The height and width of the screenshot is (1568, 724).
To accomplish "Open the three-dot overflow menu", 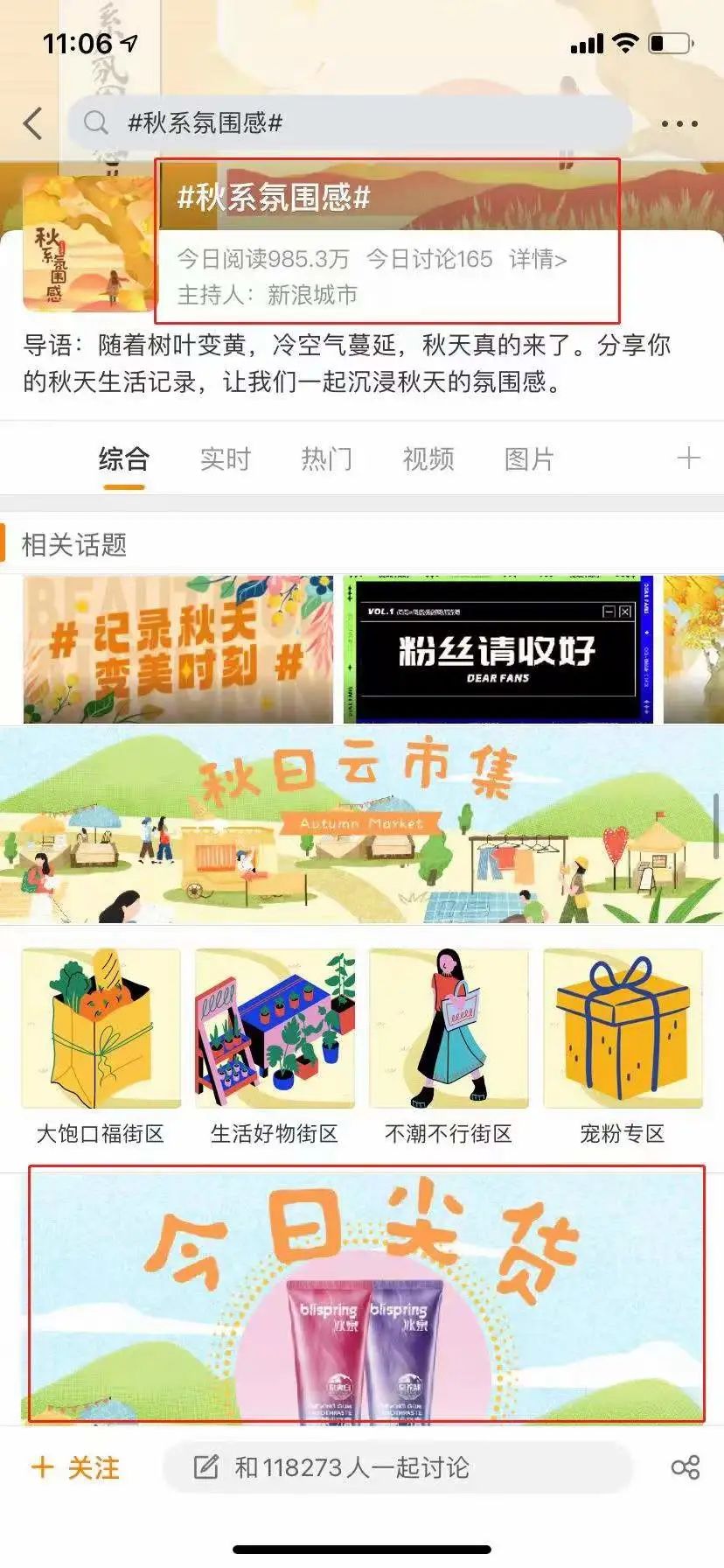I will 679,124.
